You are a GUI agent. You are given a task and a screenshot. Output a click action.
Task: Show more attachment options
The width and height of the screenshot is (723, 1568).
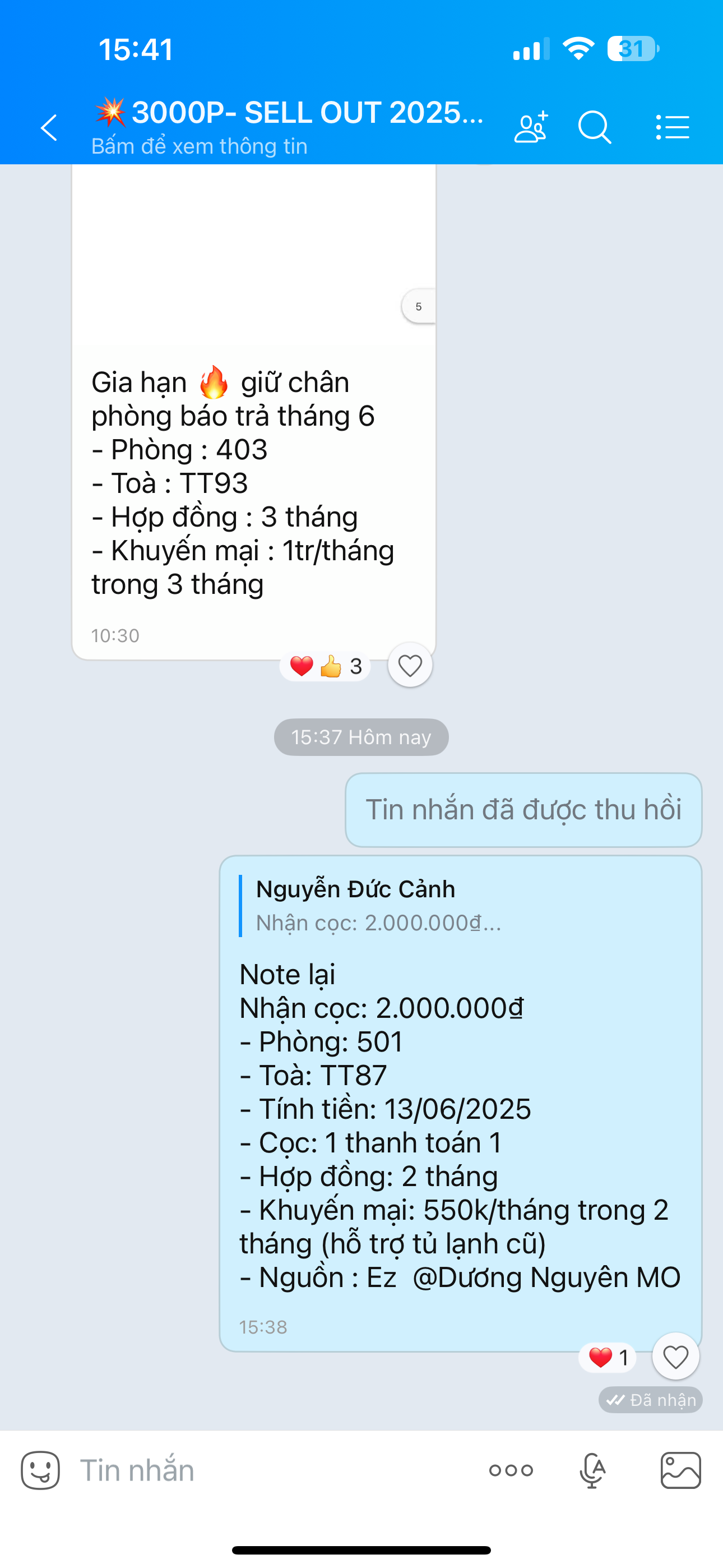pos(511,1470)
